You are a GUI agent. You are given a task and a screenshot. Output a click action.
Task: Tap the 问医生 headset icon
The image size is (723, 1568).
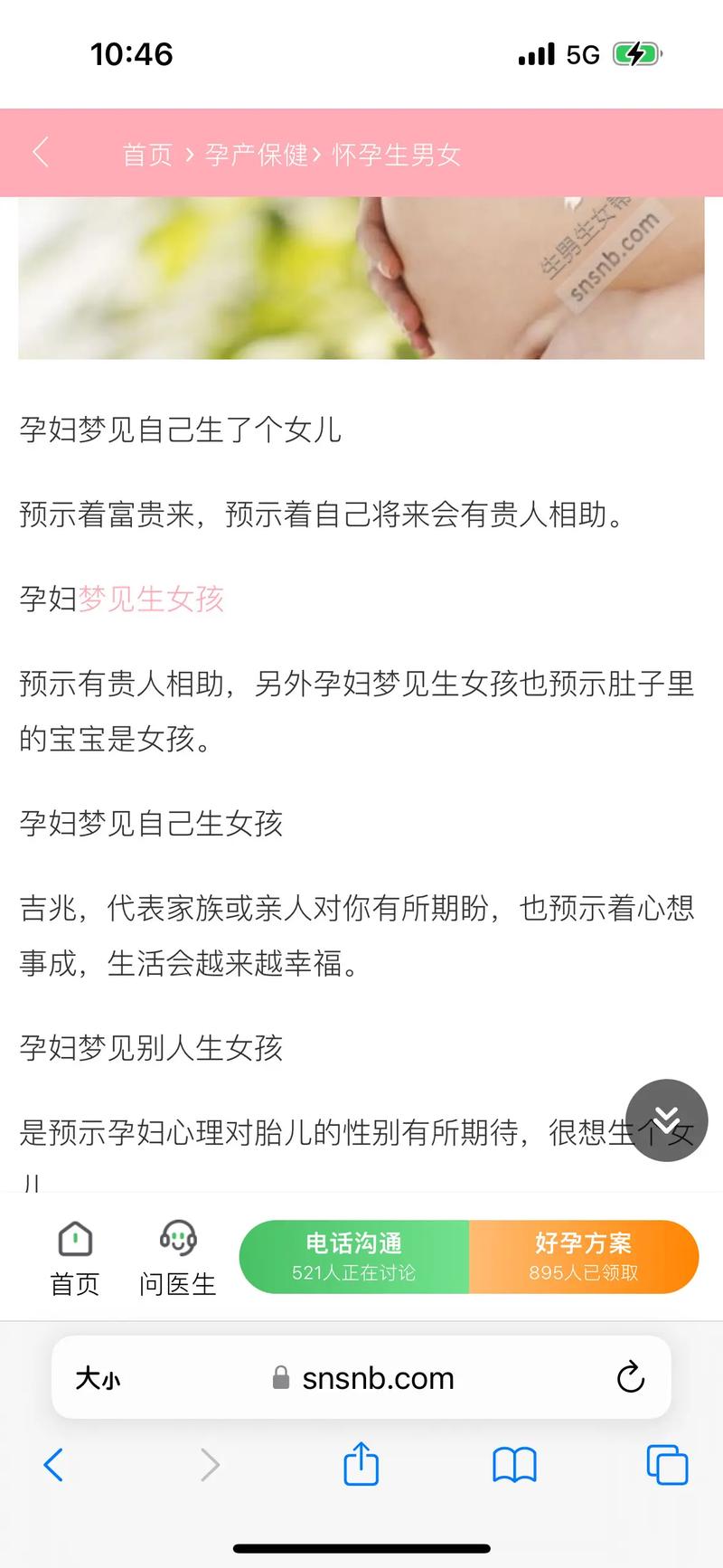177,1239
